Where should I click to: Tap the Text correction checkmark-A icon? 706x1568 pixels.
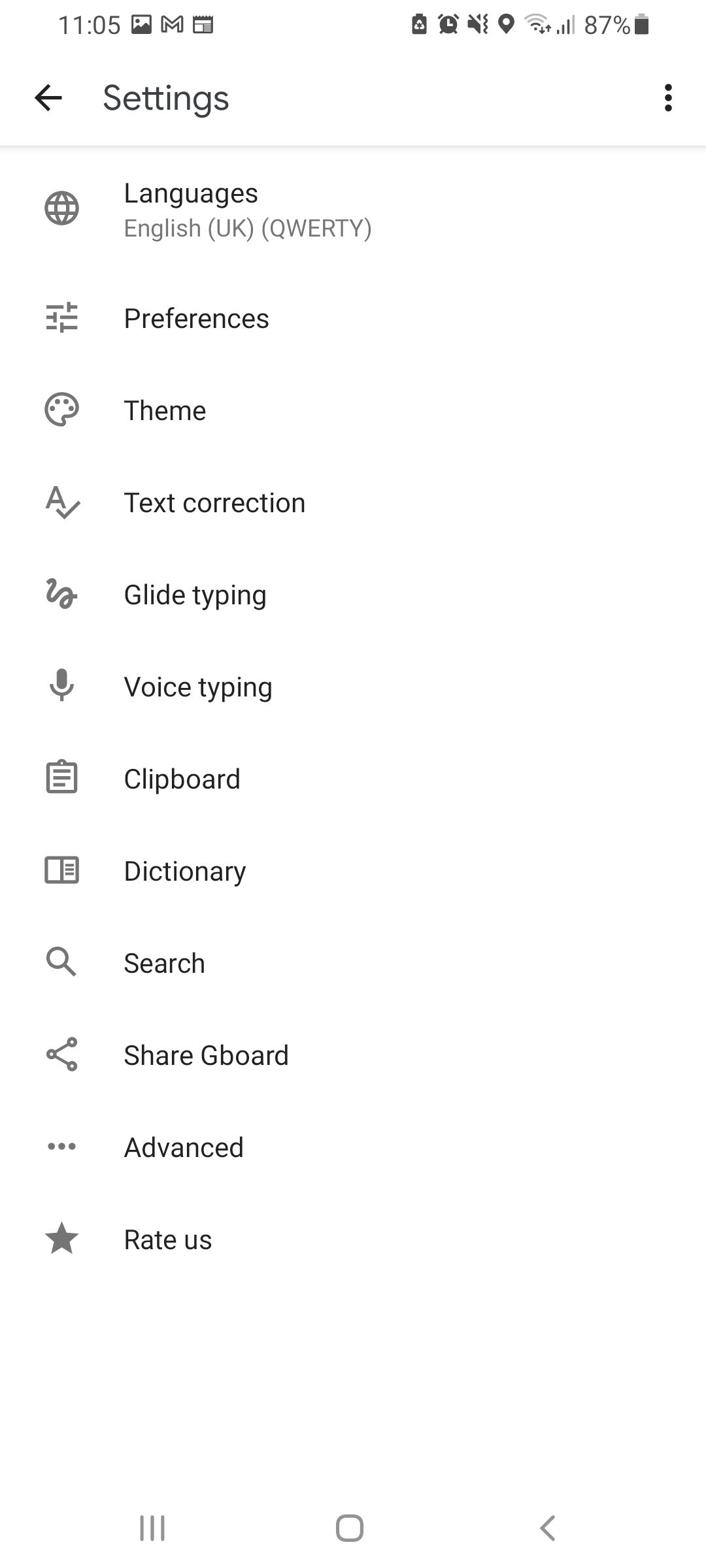pos(62,503)
